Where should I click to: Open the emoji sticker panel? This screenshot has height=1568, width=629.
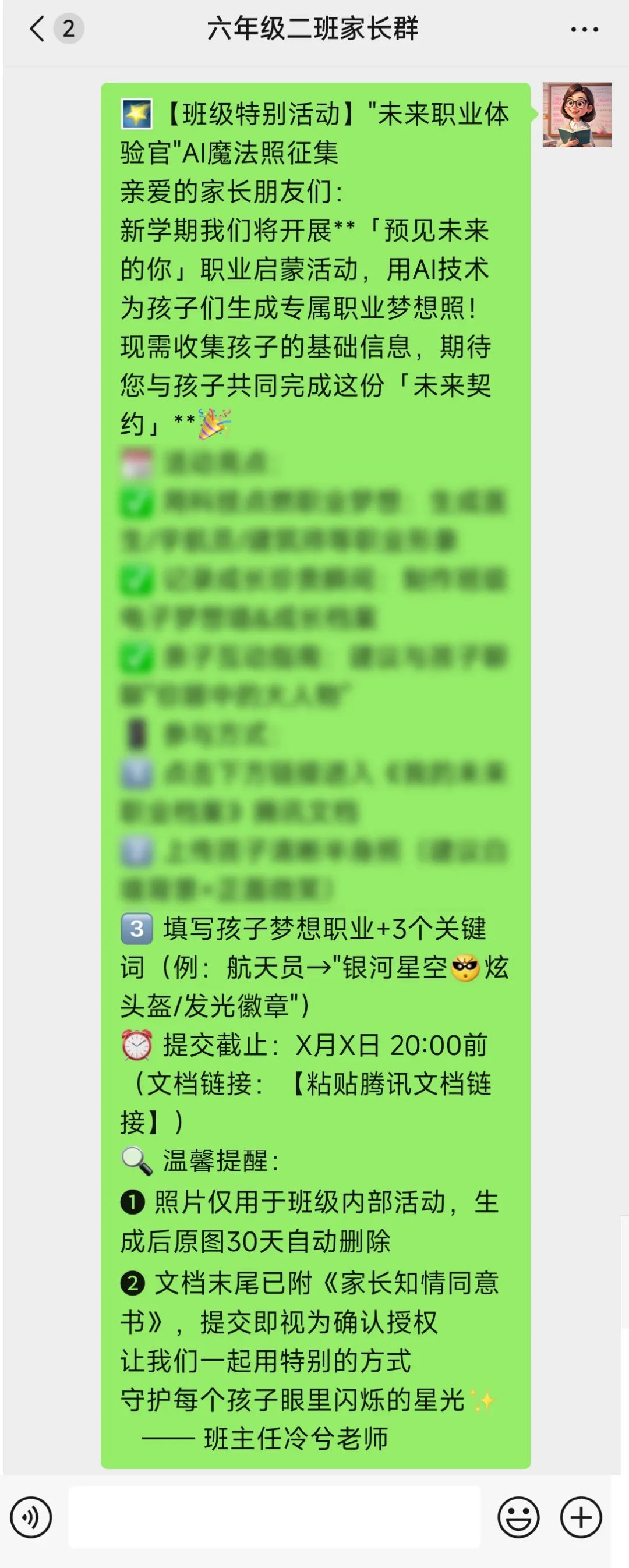(x=518, y=1518)
